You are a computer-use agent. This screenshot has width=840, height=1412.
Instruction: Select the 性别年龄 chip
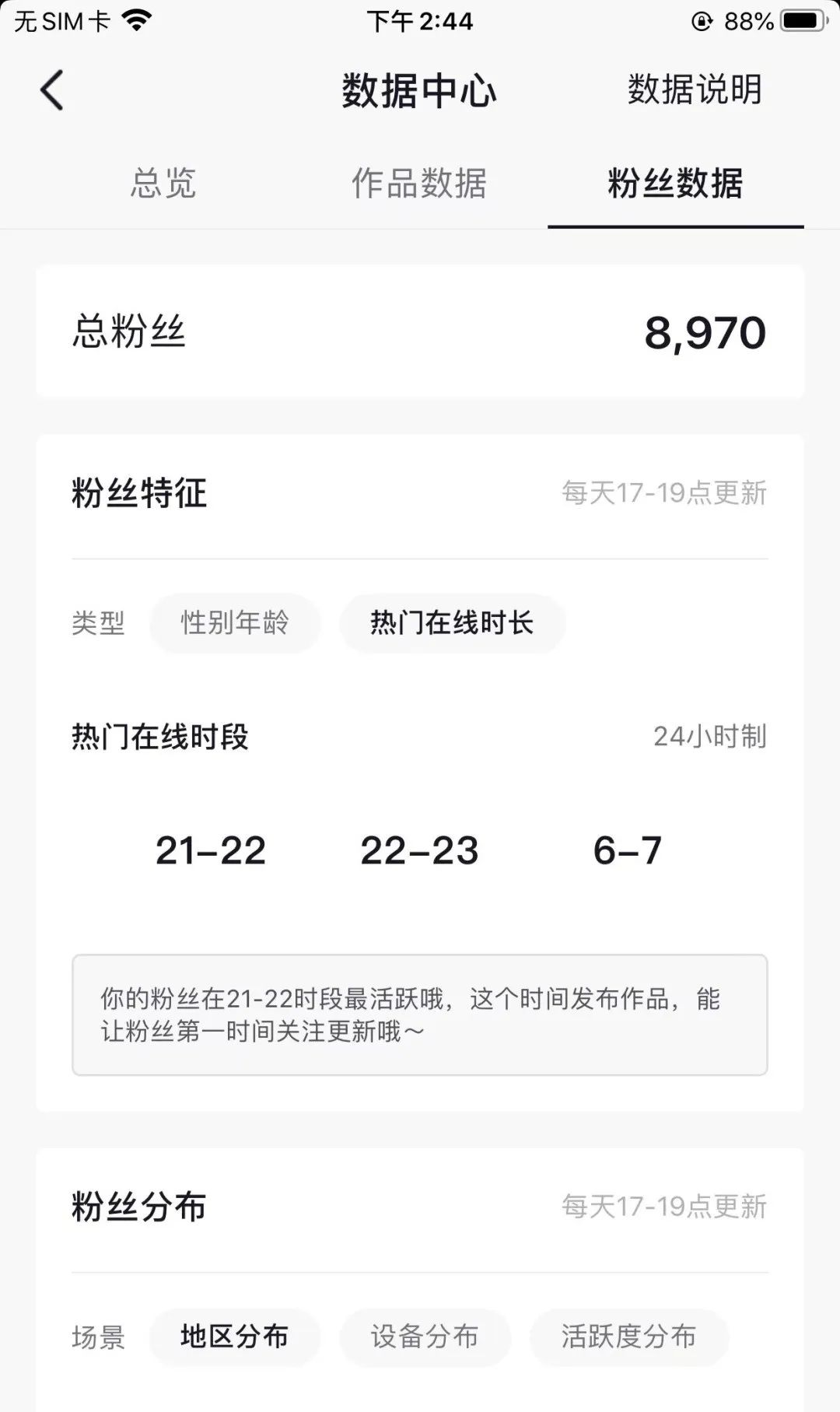click(x=235, y=622)
